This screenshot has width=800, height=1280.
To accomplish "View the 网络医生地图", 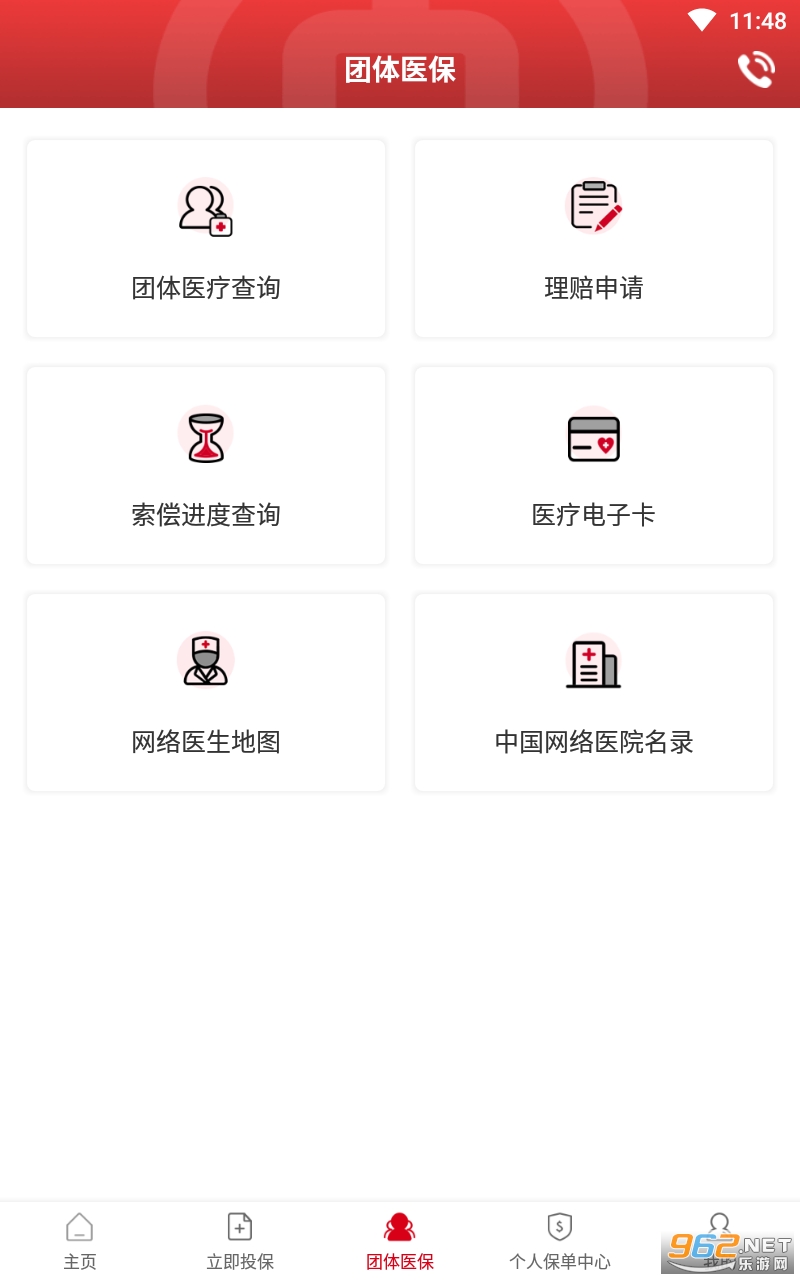I will point(206,693).
